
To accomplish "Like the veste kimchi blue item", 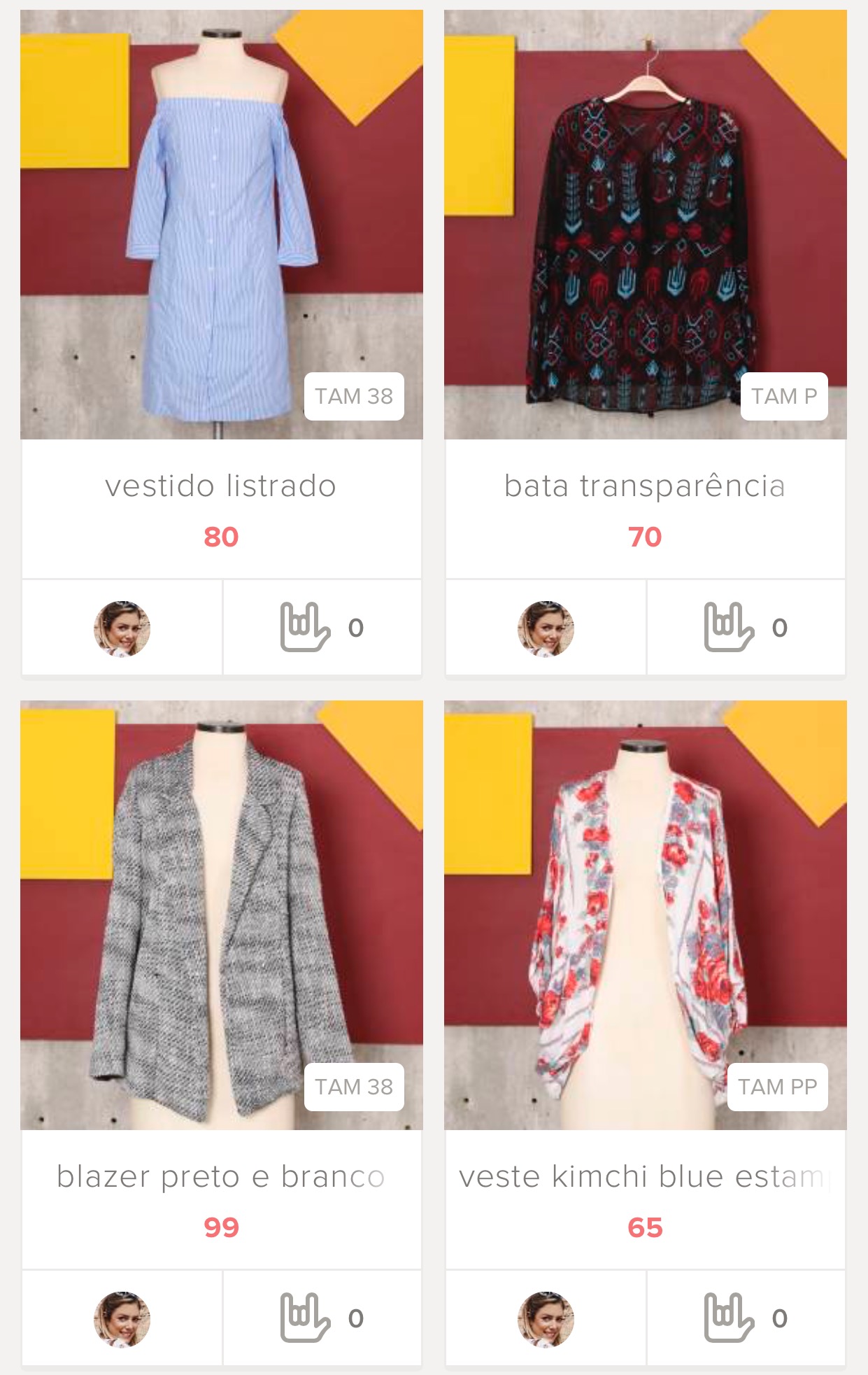I will pos(730,1318).
